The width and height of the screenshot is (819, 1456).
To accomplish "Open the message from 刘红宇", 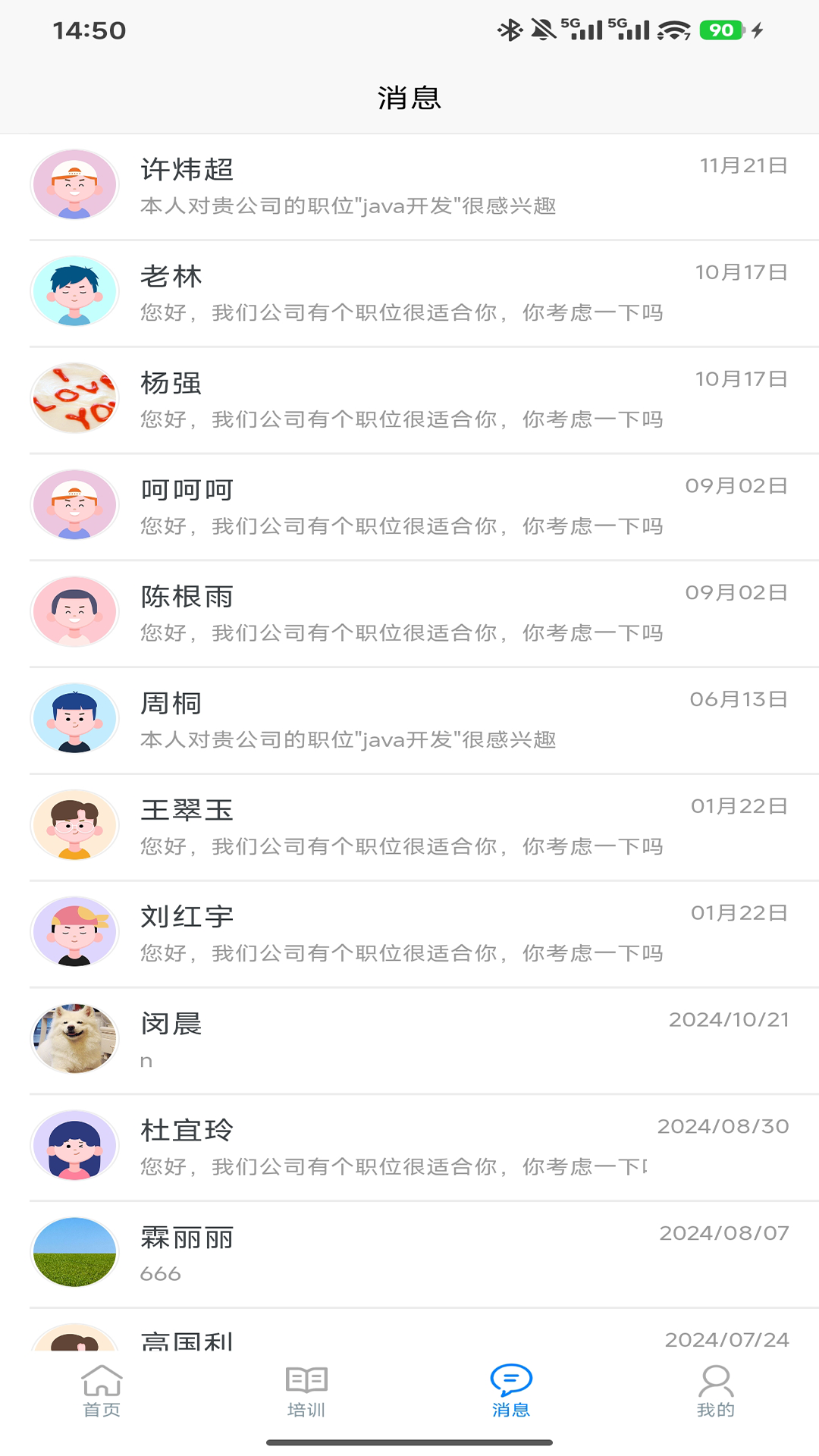I will (x=409, y=932).
